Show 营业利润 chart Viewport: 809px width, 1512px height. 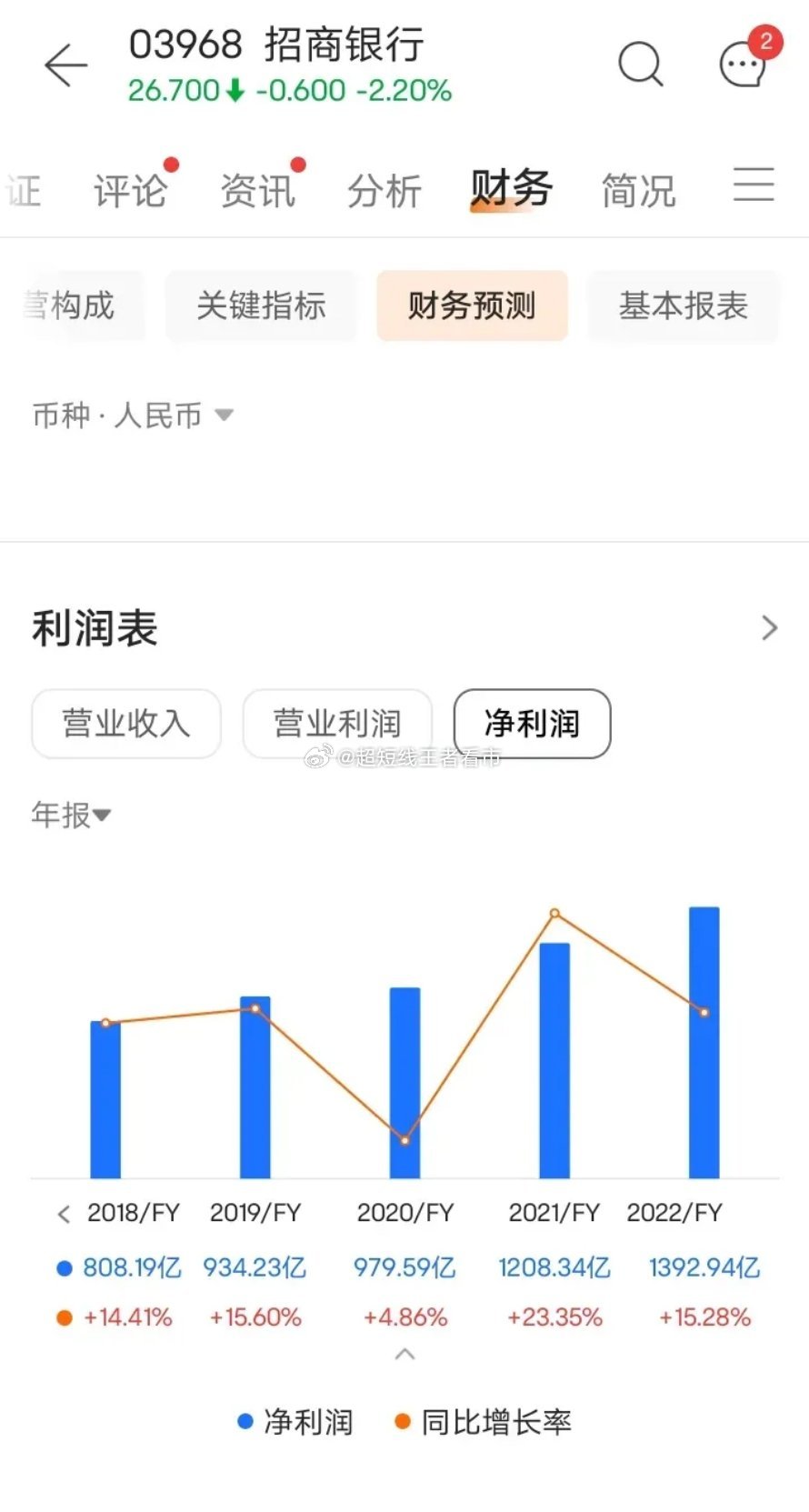tap(337, 724)
